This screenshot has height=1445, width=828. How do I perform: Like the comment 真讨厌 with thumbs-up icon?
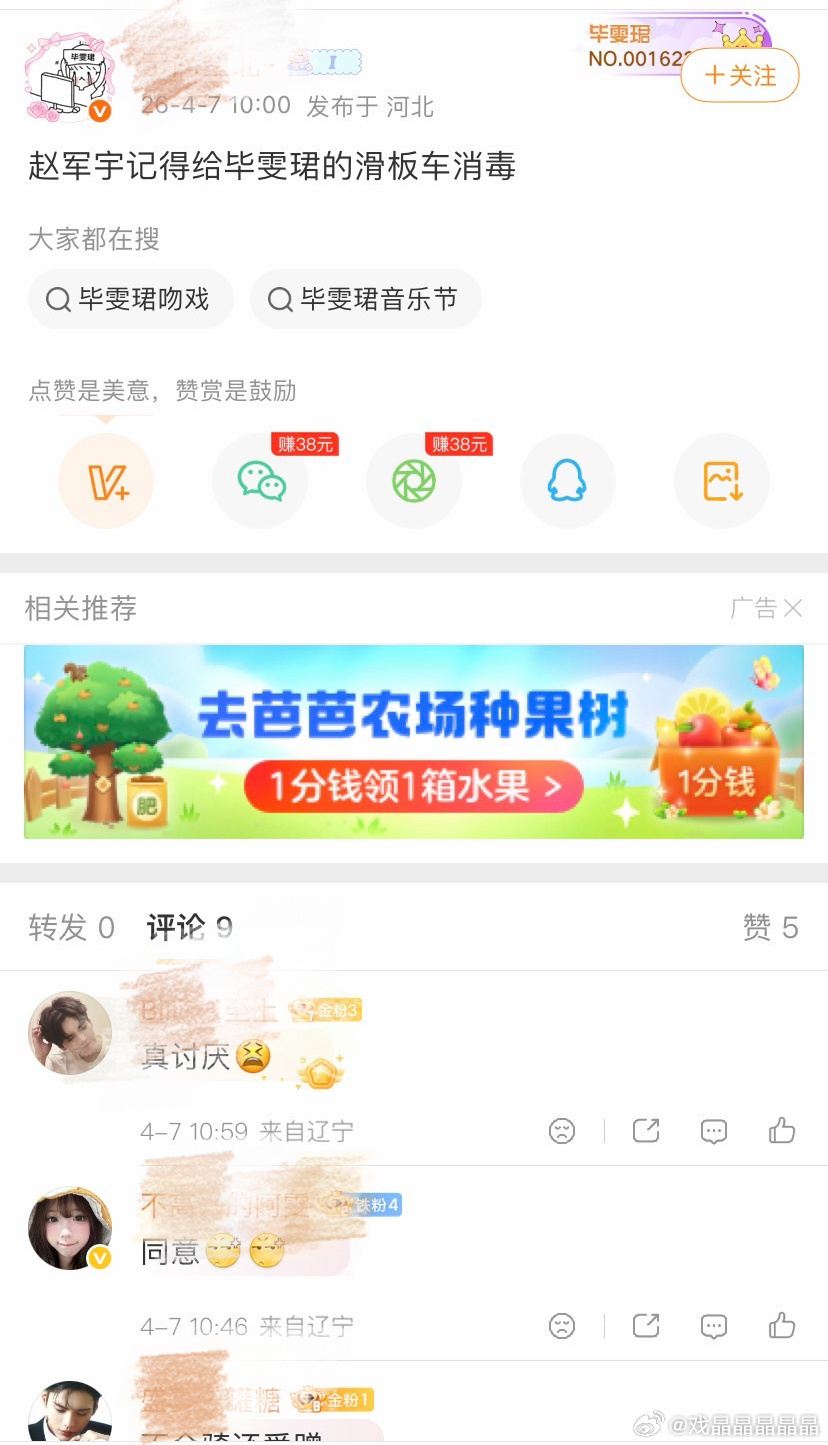point(781,1130)
